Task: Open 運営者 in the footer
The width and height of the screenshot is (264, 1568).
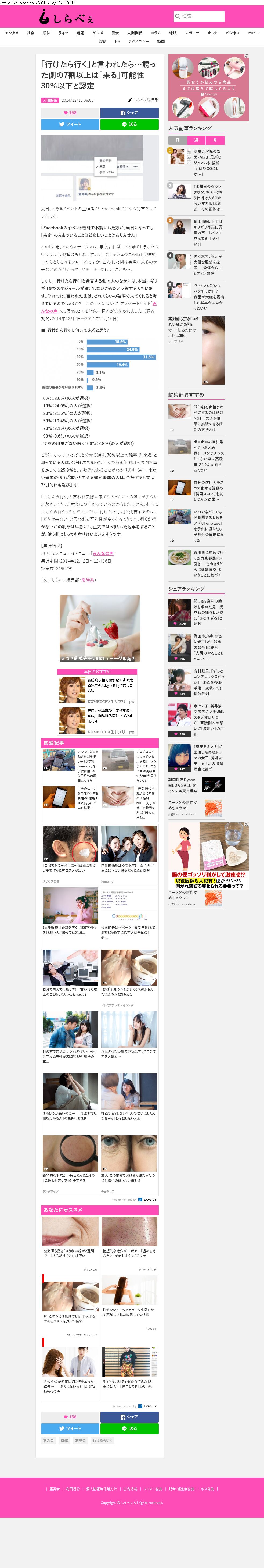Action: coord(54,1489)
